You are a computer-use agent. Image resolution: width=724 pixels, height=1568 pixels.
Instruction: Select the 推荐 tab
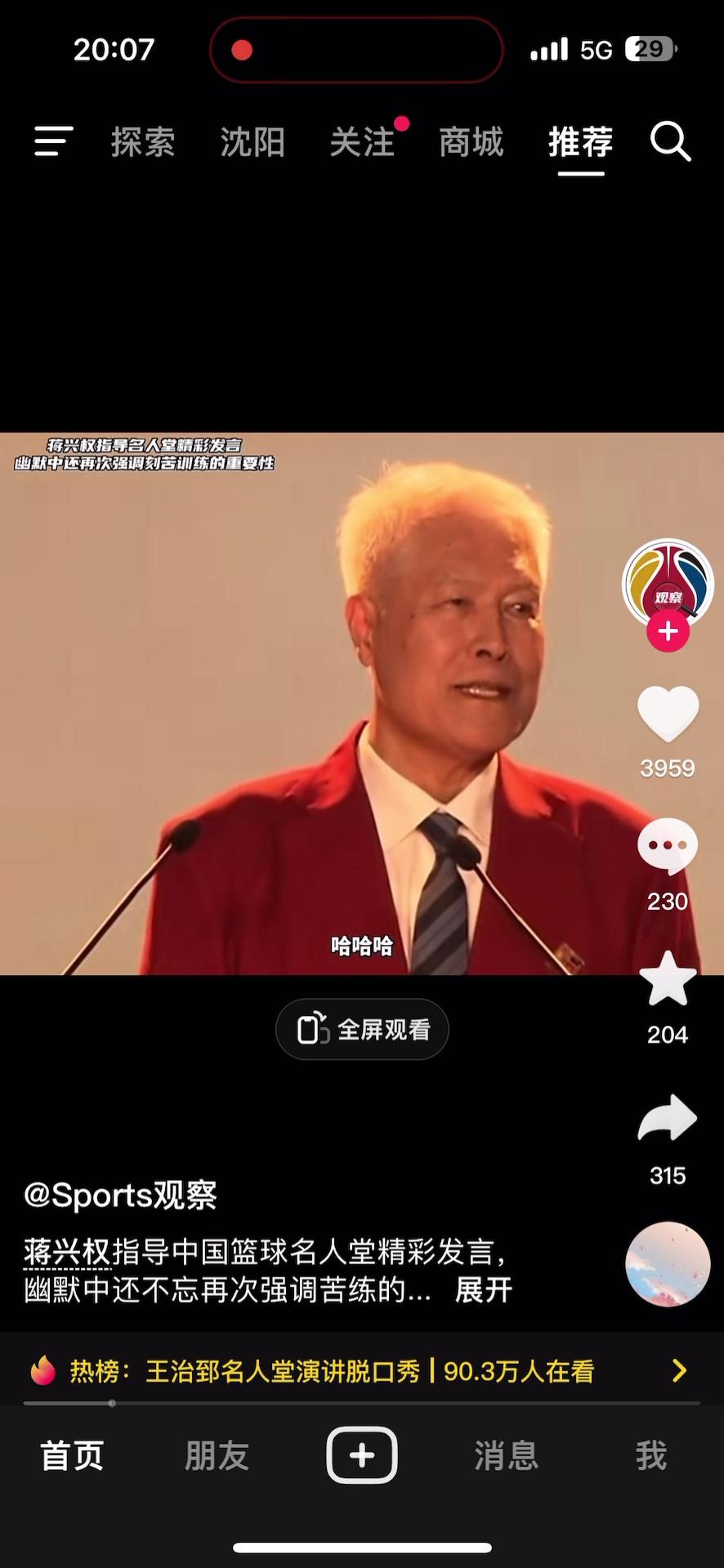pos(581,142)
